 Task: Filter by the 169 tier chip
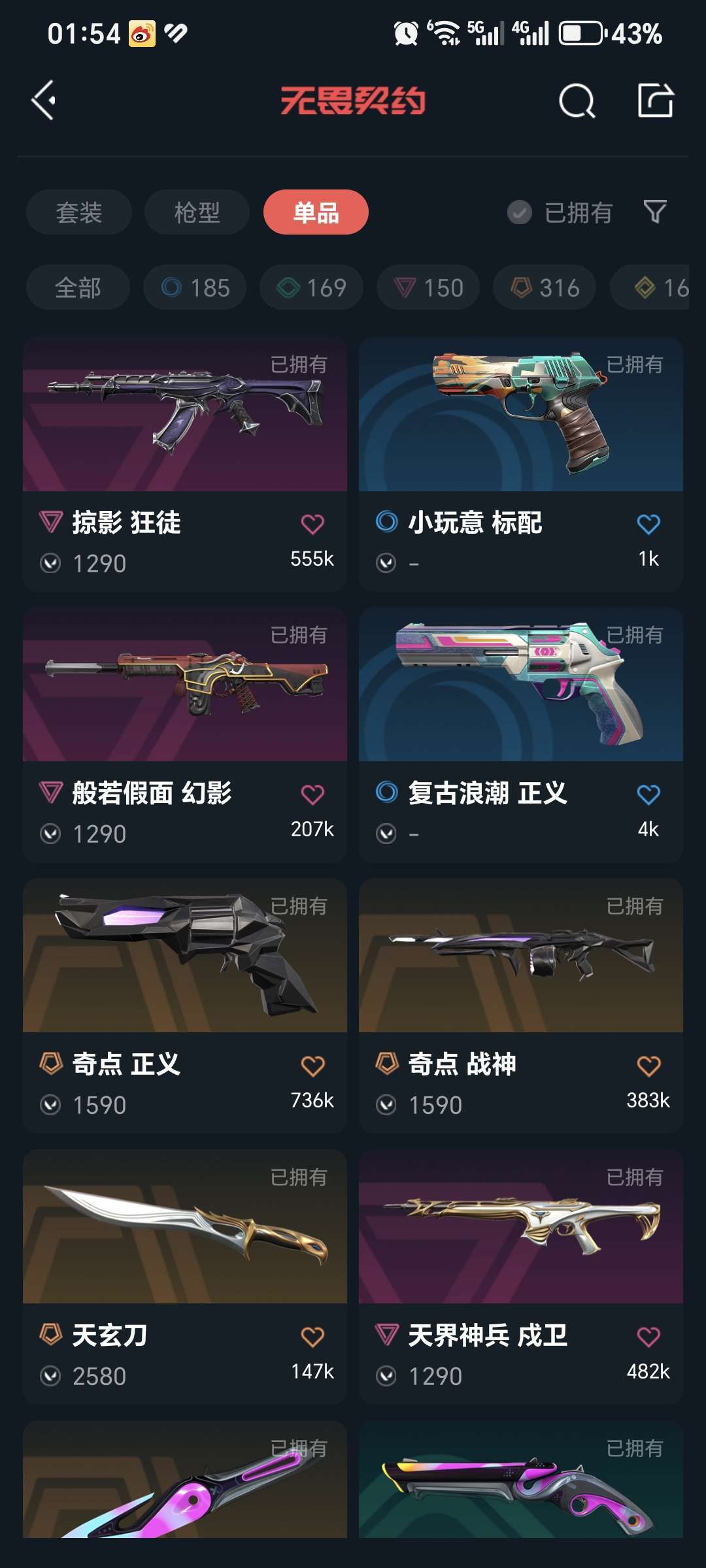(x=311, y=287)
